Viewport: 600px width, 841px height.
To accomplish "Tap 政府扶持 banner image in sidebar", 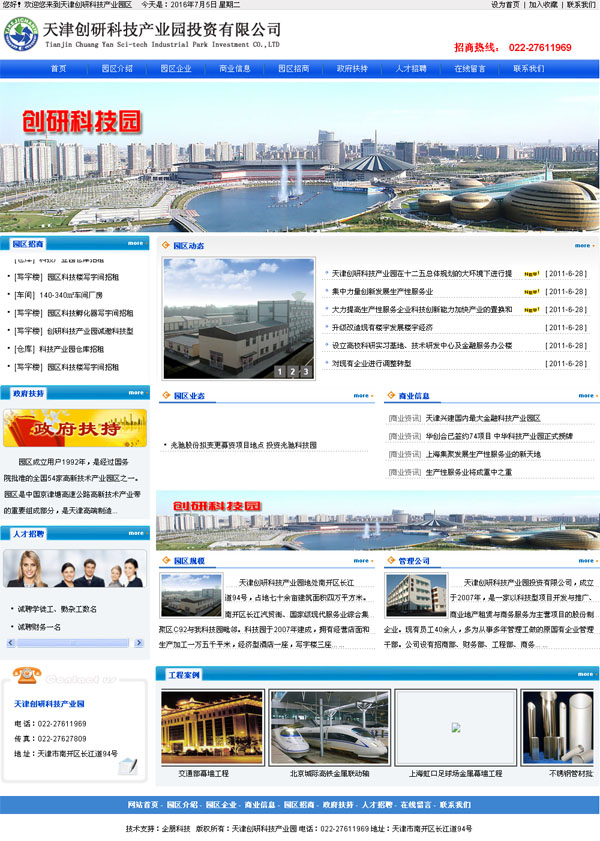I will click(x=75, y=428).
